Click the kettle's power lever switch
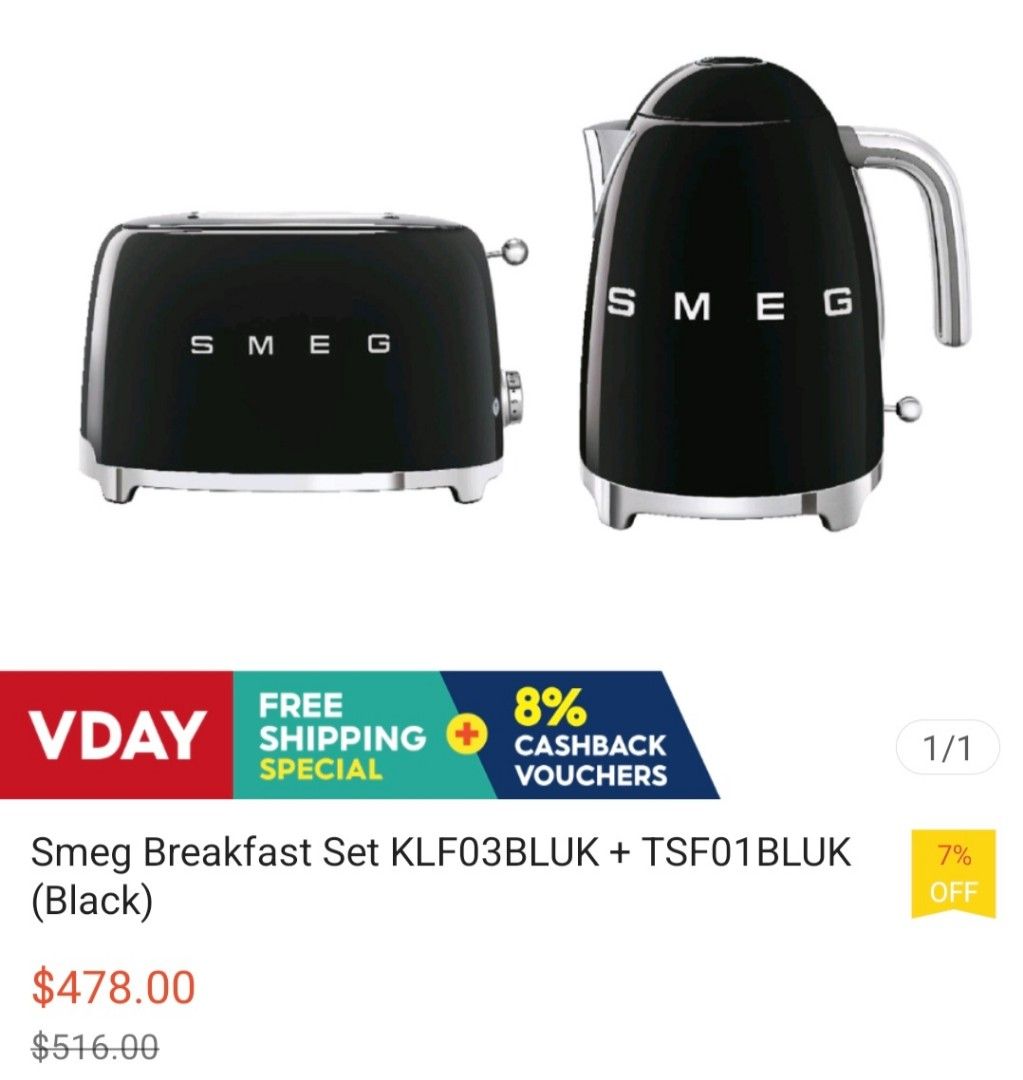1023x1080 pixels. (x=908, y=408)
